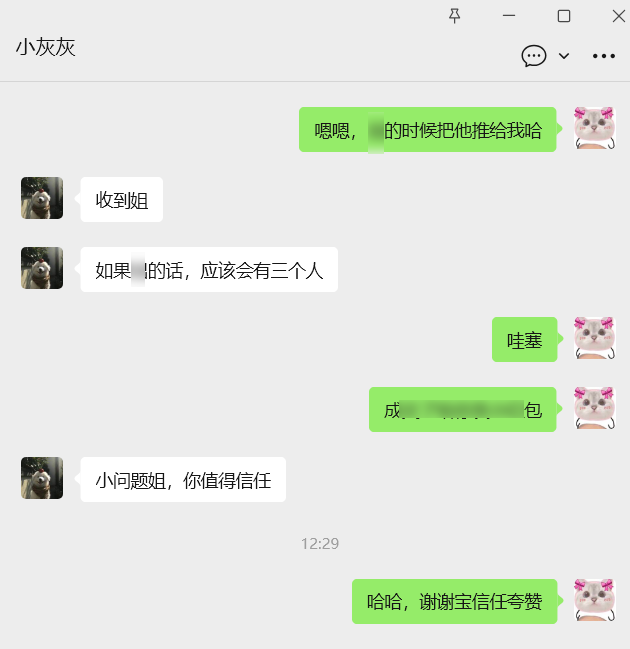Maximize the chat window
This screenshot has height=649, width=630.
click(564, 15)
